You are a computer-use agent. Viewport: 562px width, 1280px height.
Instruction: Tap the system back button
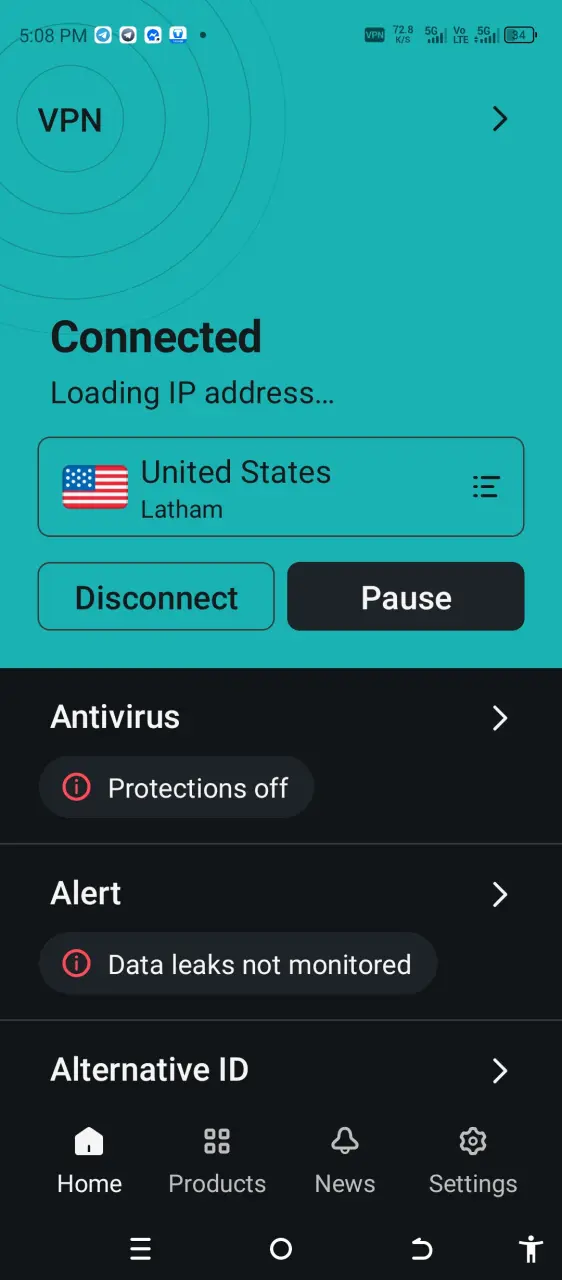422,1249
